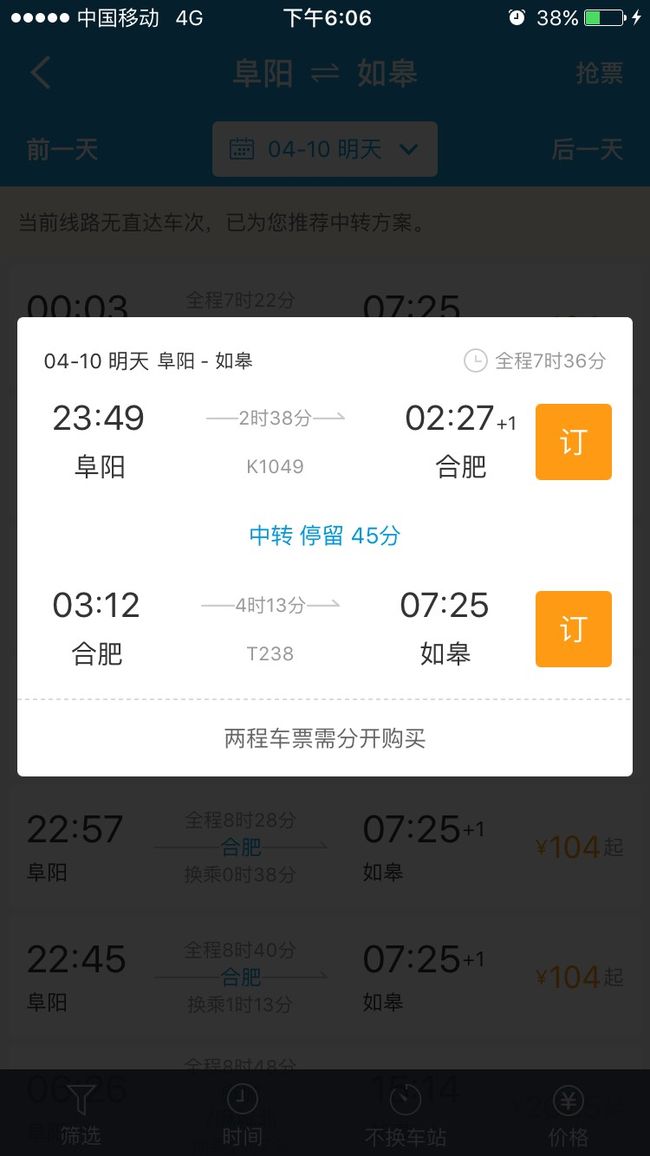This screenshot has height=1156, width=650.
Task: Select the 22:57 departure transfer route
Action: point(325,846)
